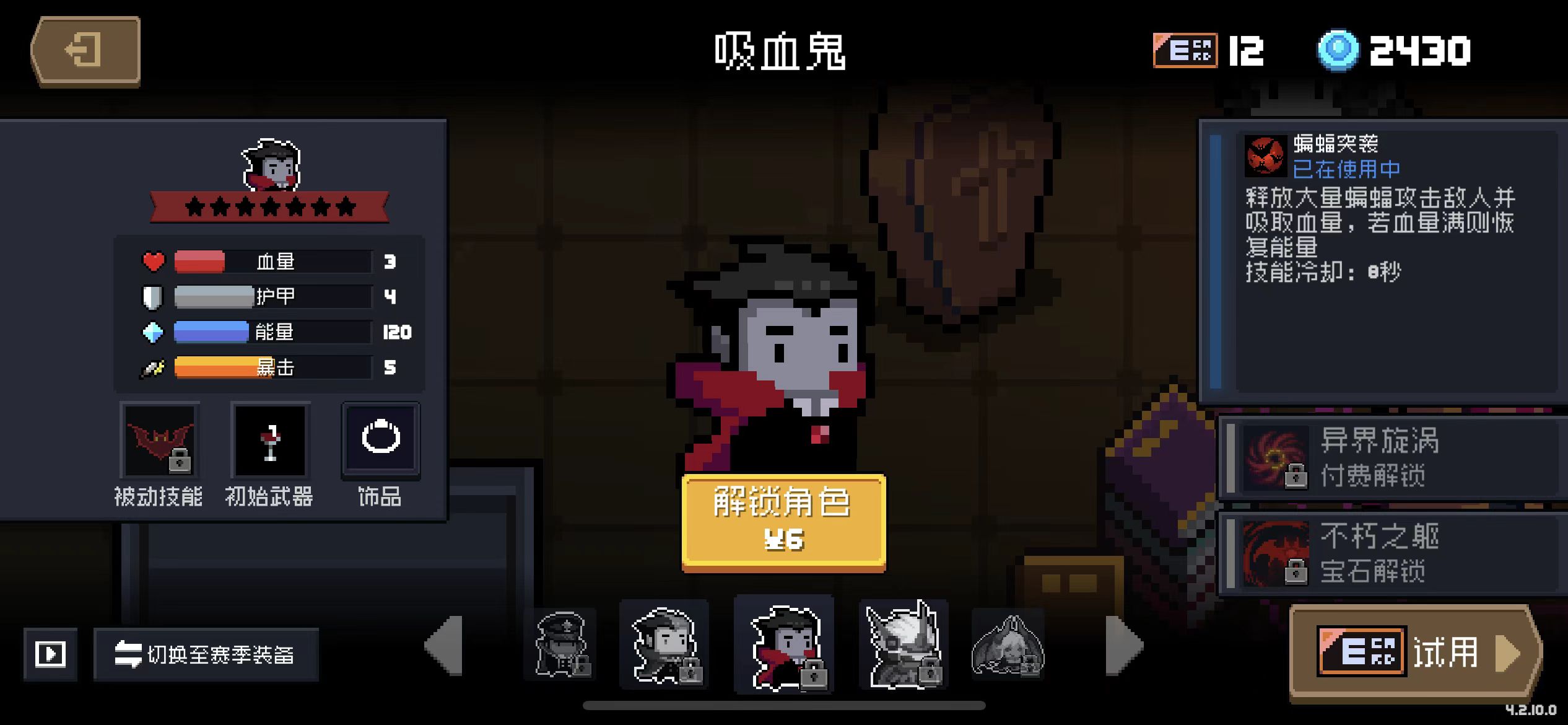Show the previous characters with left arrow
Screen dimensions: 1568x725
tap(445, 645)
